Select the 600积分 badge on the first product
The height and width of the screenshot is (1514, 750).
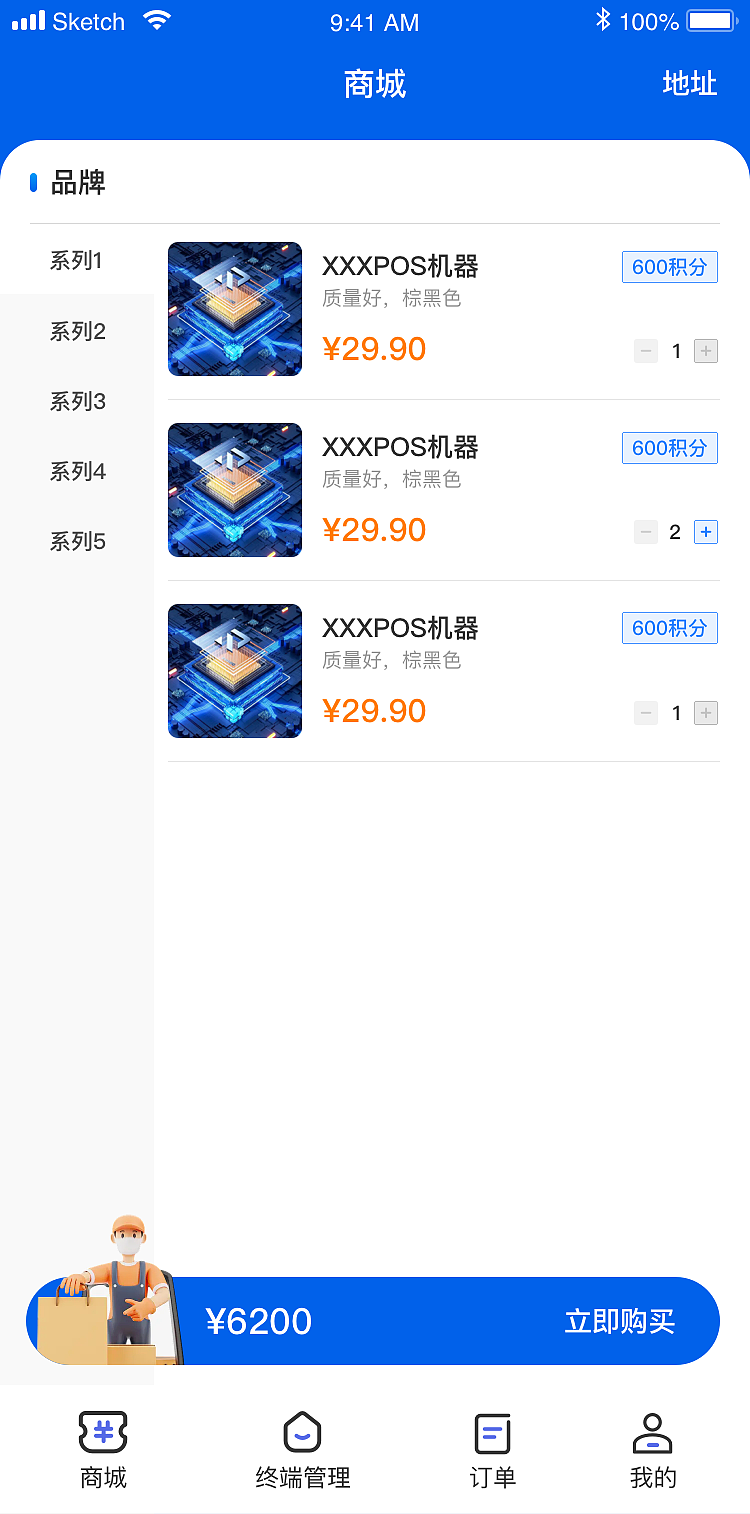pyautogui.click(x=669, y=267)
